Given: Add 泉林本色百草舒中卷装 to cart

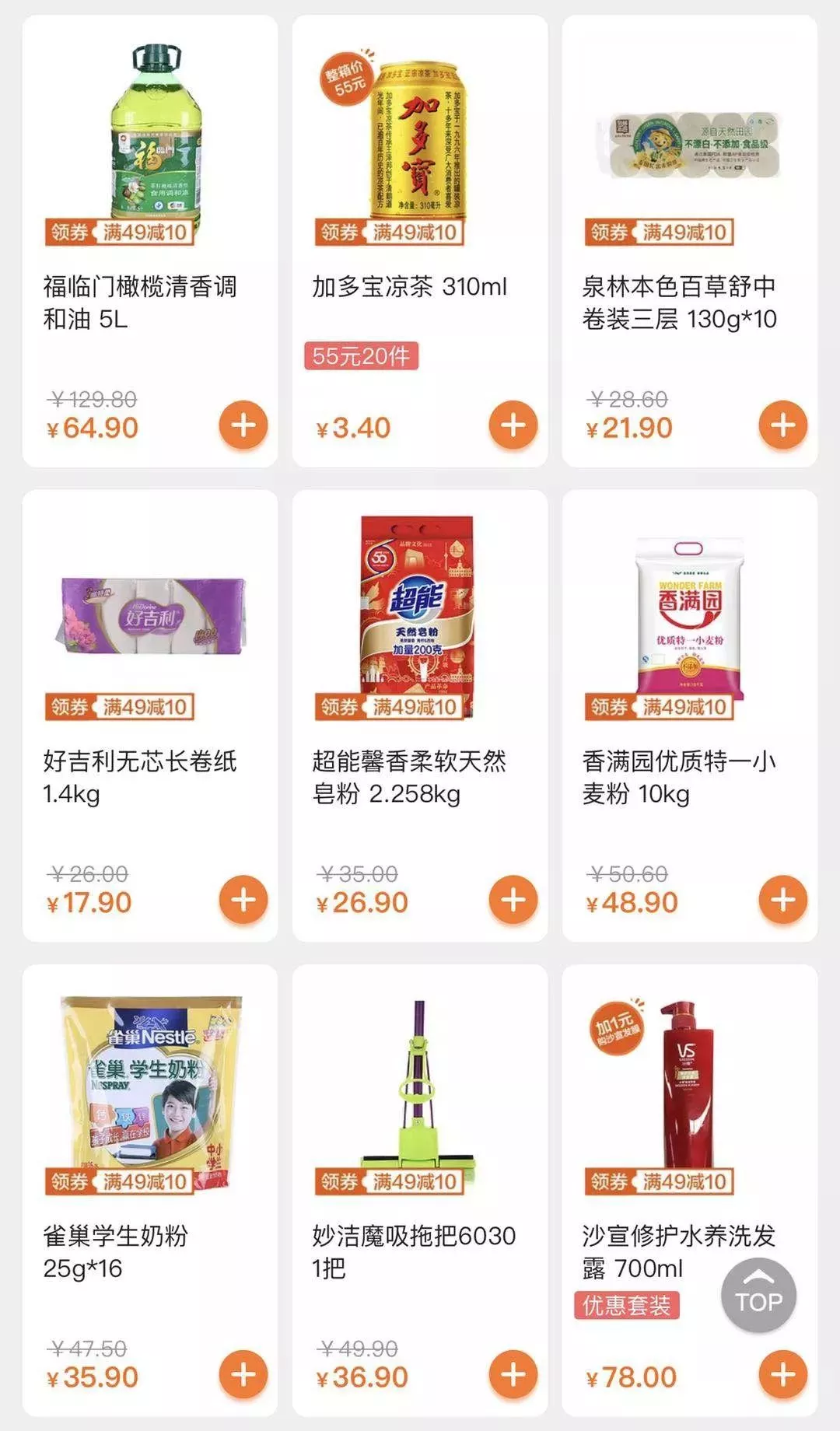Looking at the screenshot, I should pyautogui.click(x=782, y=425).
